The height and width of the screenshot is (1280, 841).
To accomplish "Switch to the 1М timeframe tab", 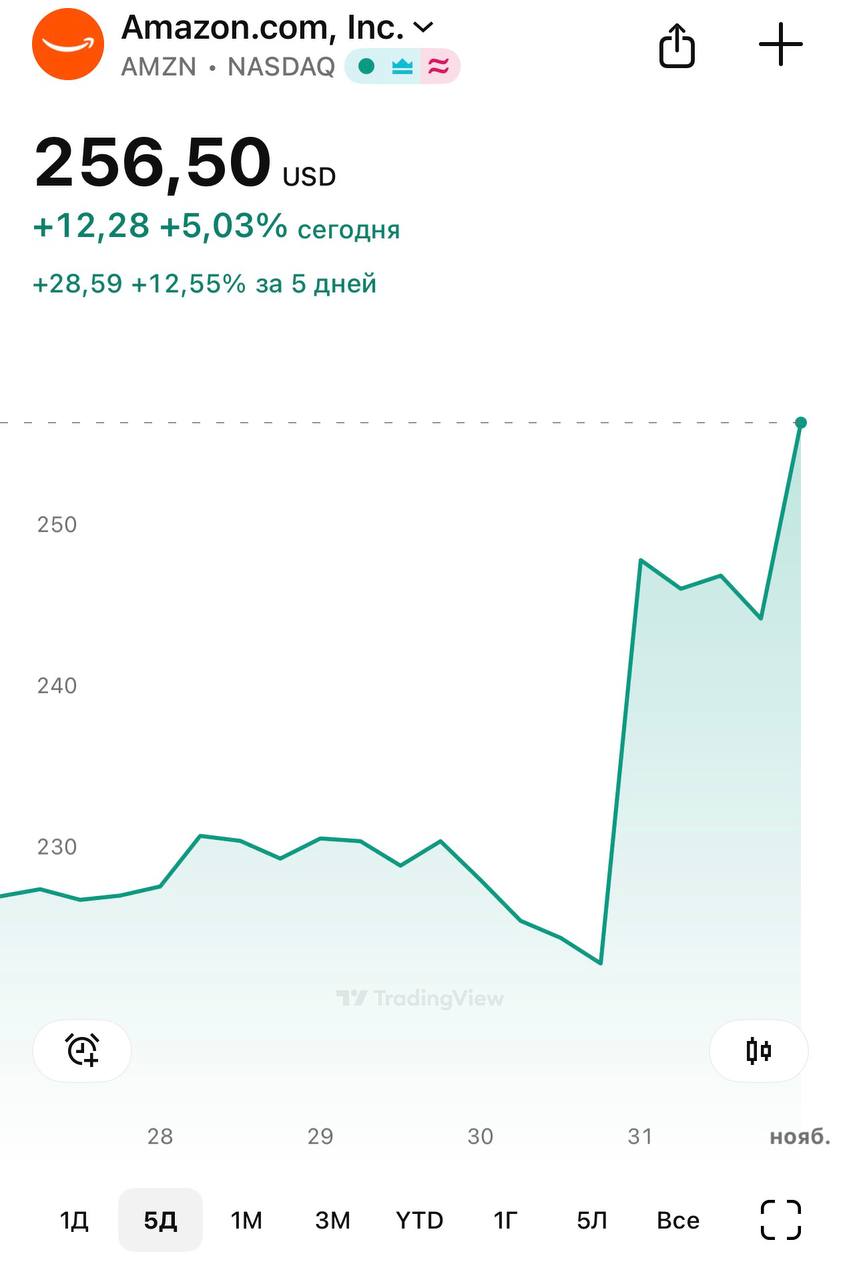I will tap(246, 1220).
